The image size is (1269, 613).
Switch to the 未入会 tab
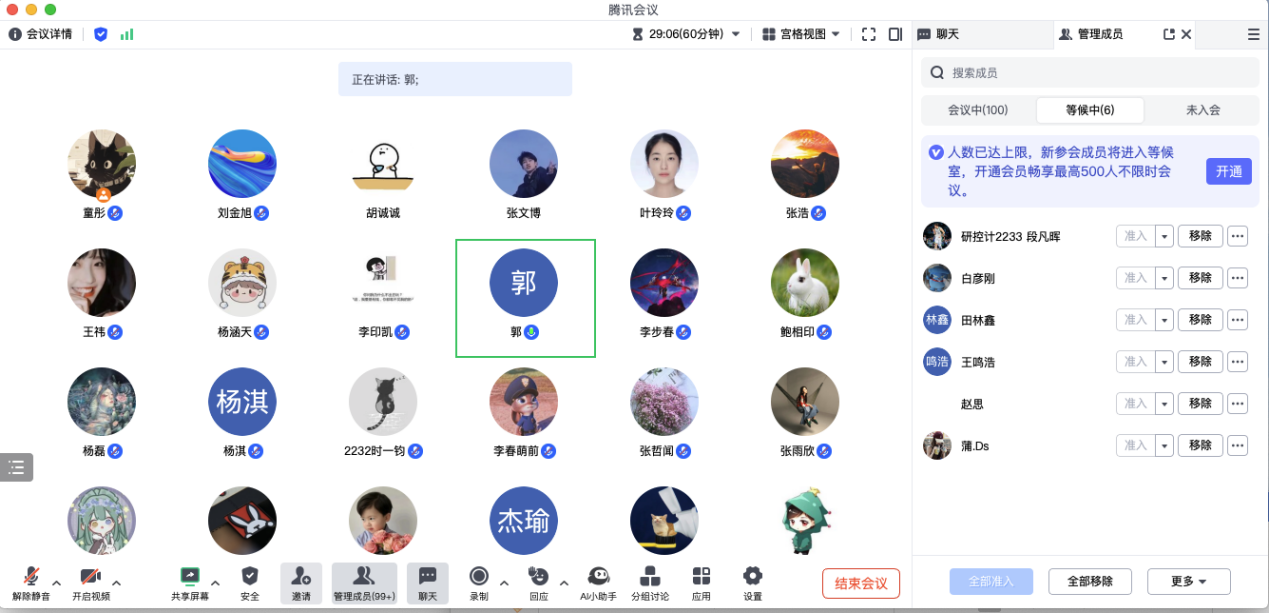click(1203, 110)
